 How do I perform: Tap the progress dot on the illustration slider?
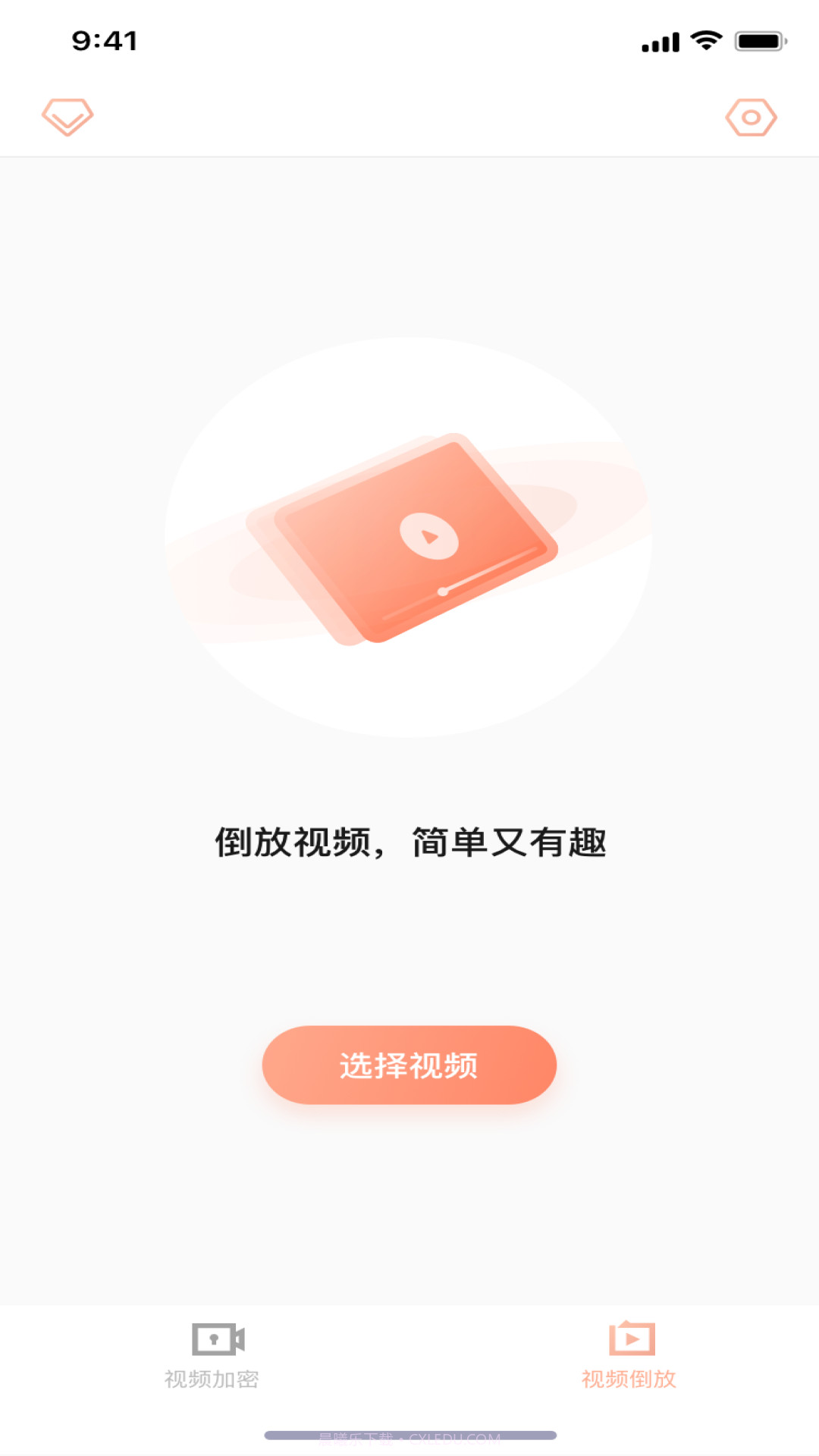tap(441, 591)
